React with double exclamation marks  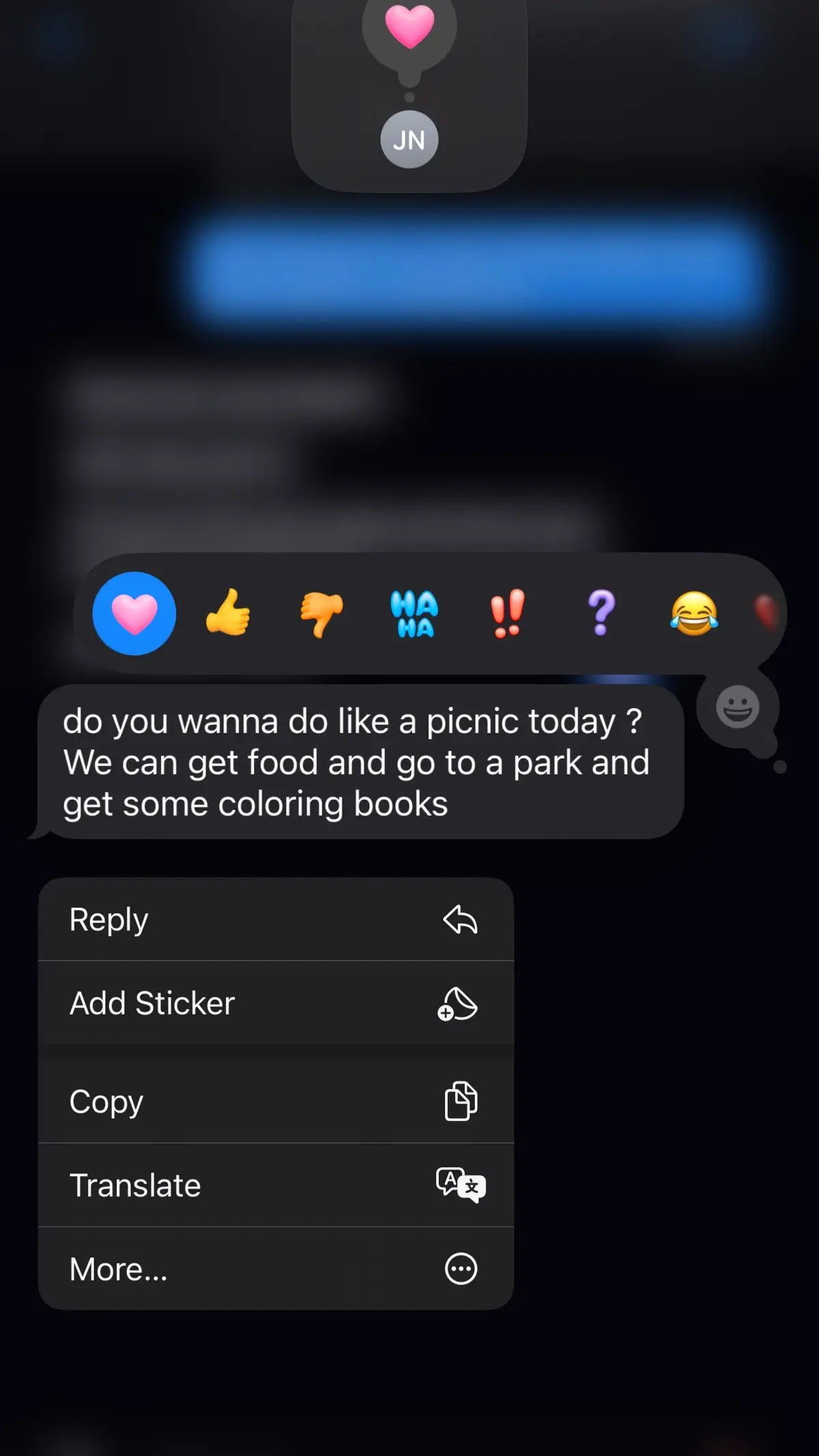coord(508,613)
